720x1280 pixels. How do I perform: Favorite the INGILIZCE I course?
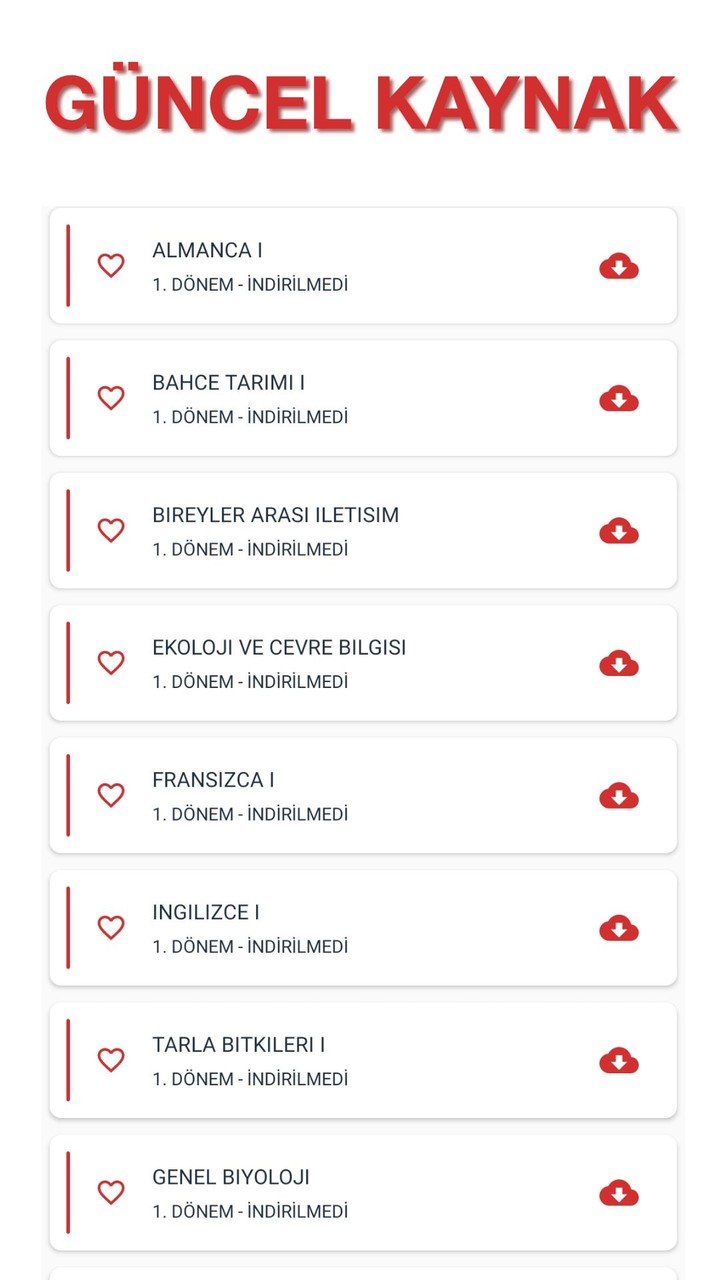coord(111,928)
